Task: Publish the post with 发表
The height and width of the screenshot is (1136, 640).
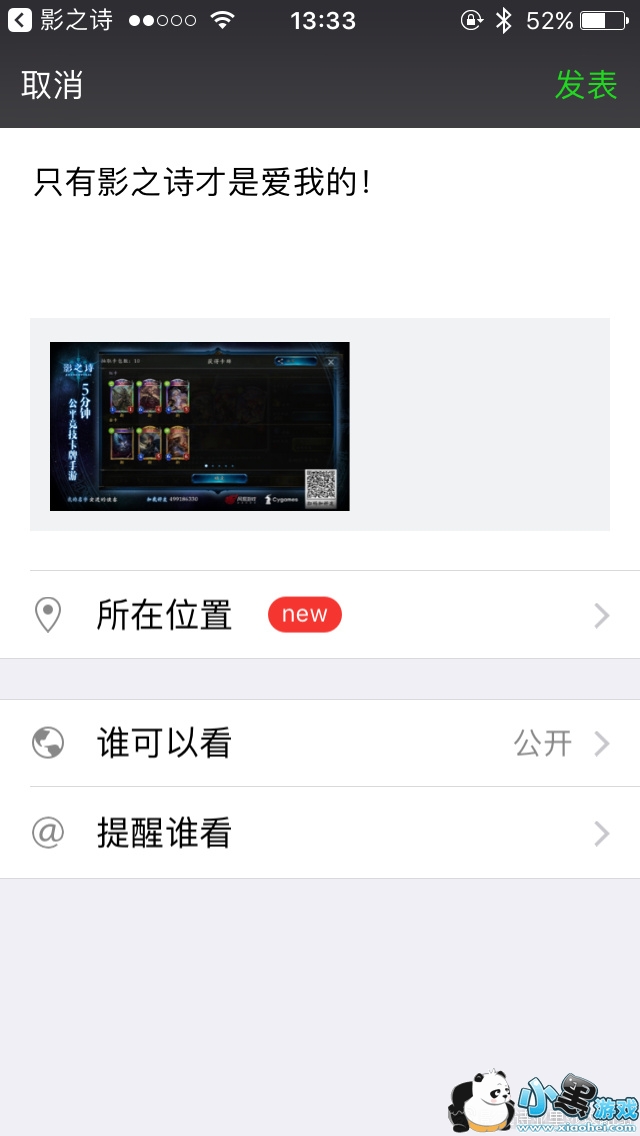Action: click(586, 86)
